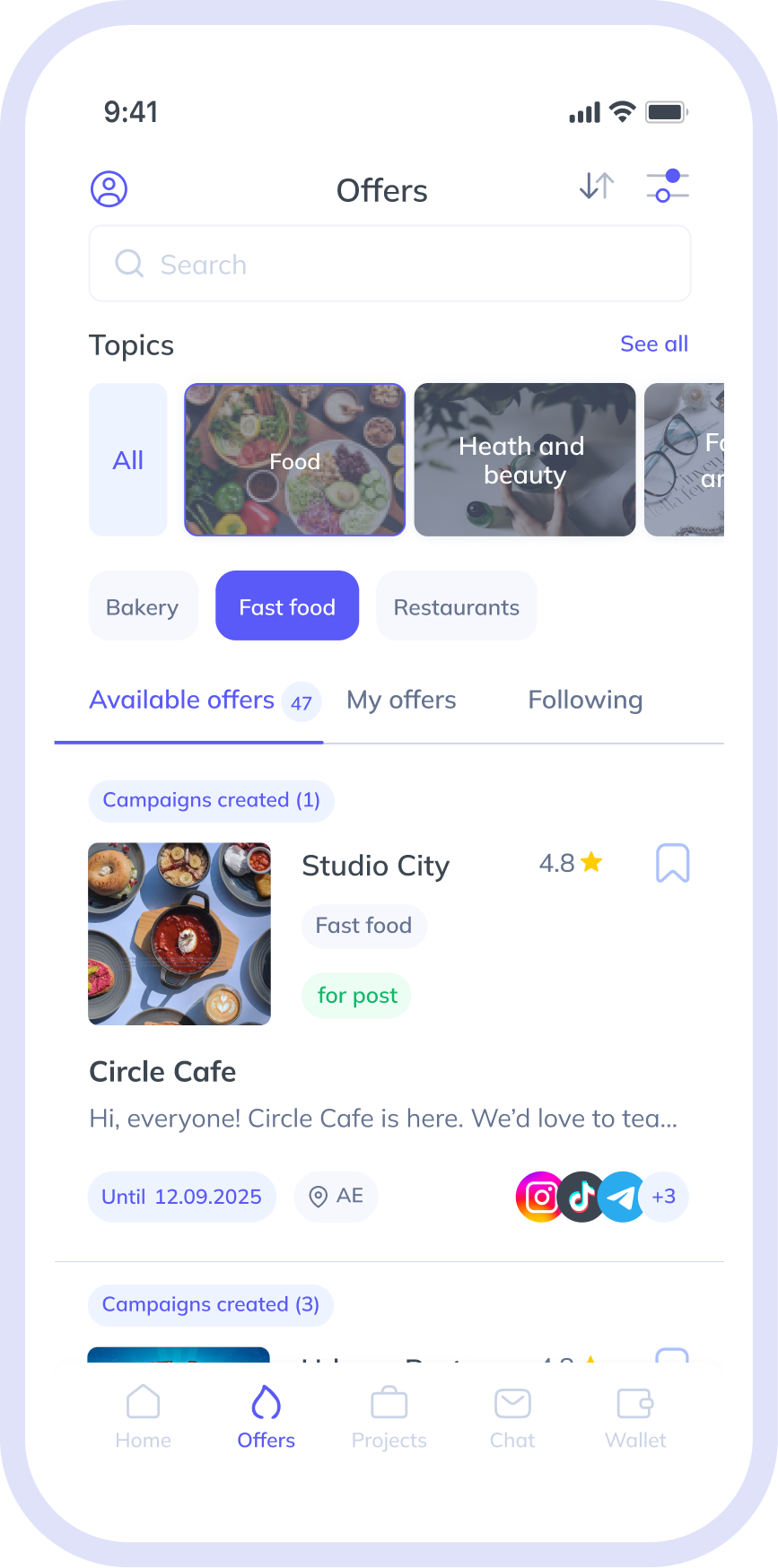Switch to the Following tab
Screen dimensions: 778x1568
pos(585,700)
